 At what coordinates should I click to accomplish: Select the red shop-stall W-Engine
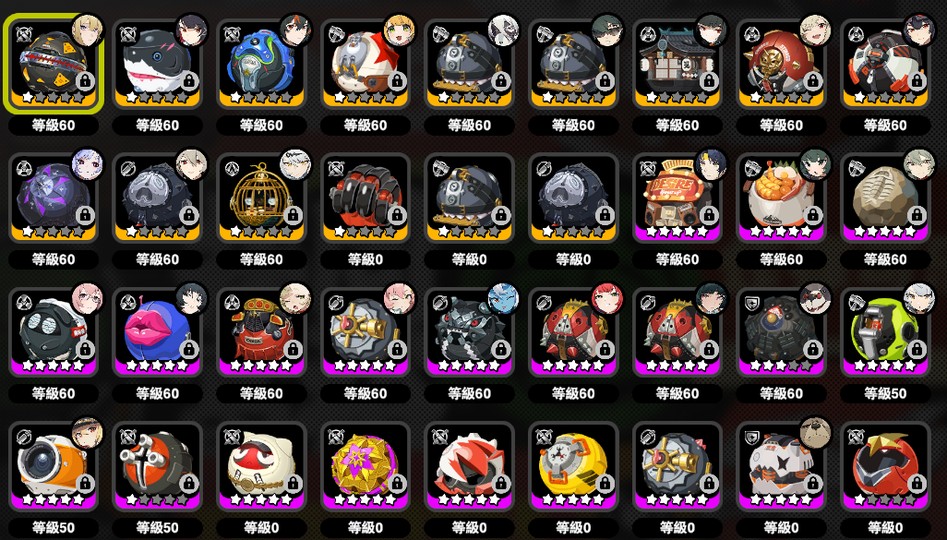[678, 197]
